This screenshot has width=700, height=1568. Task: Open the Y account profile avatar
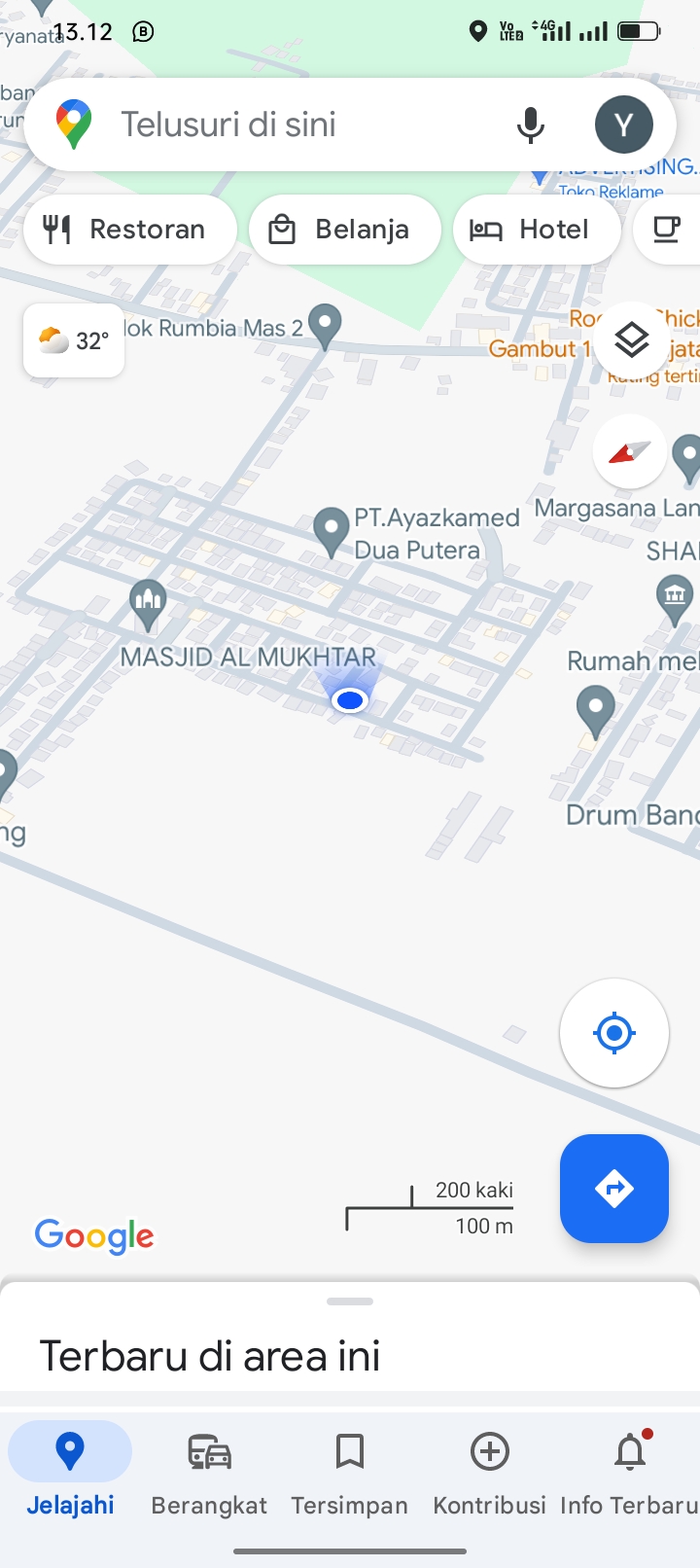click(623, 125)
